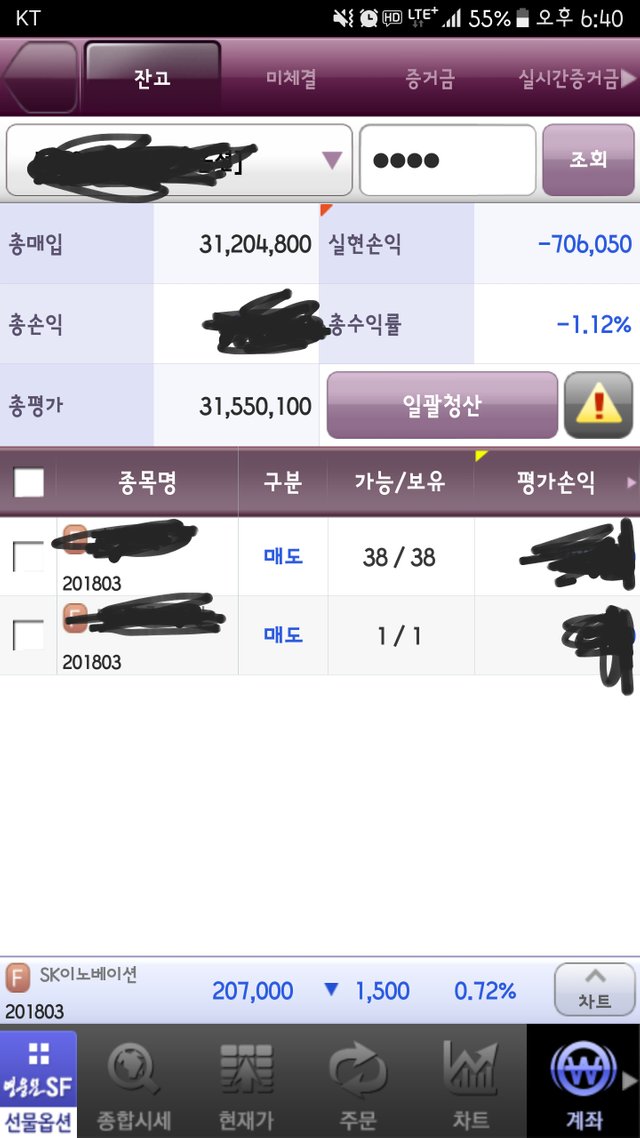Screen dimensions: 640x1138
Task: Switch to the 주문 screen
Action: [x=358, y=1083]
